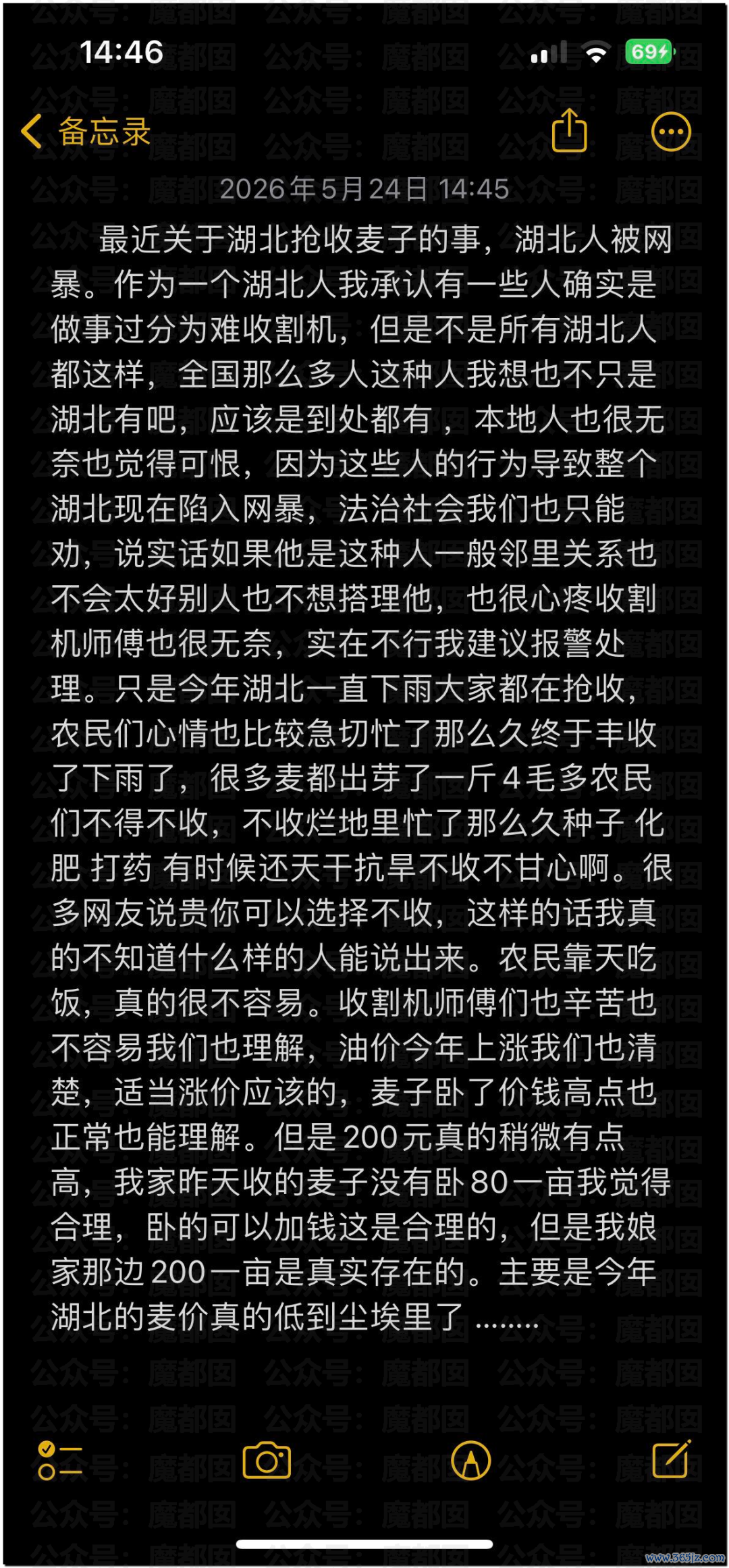Add a checklist to the note

60,1460
